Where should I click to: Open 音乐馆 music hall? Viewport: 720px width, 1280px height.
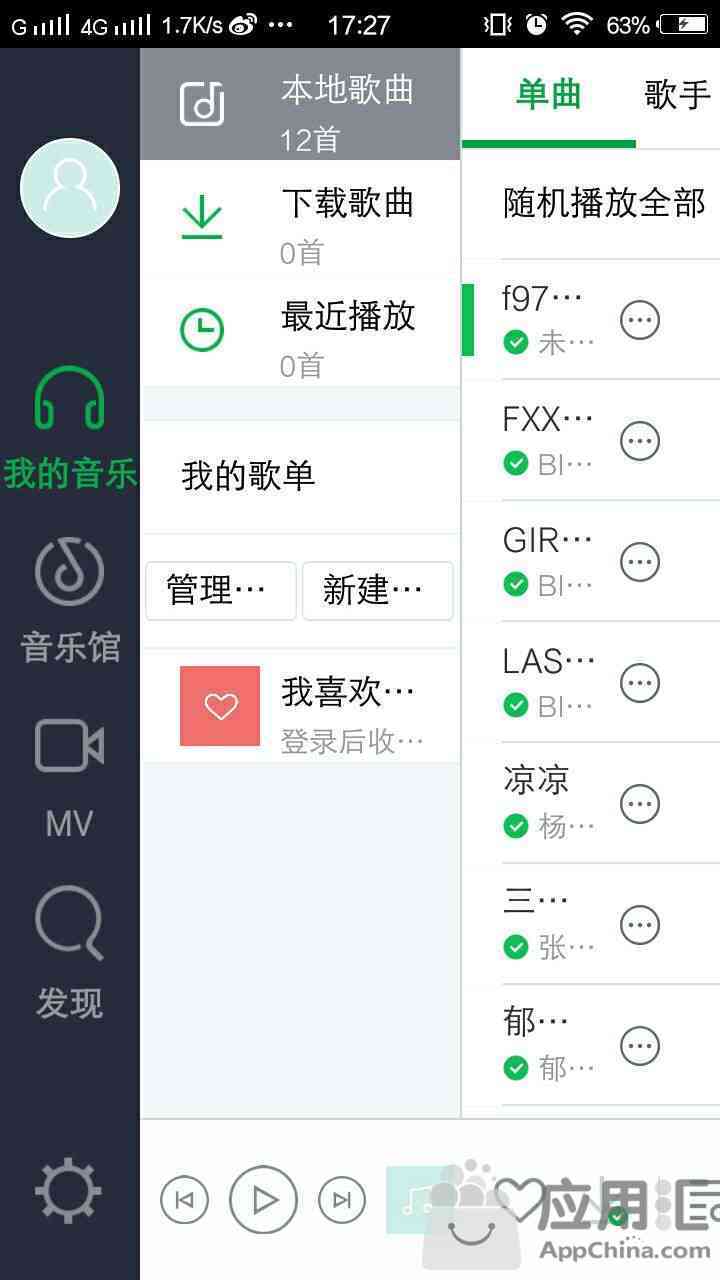point(70,600)
